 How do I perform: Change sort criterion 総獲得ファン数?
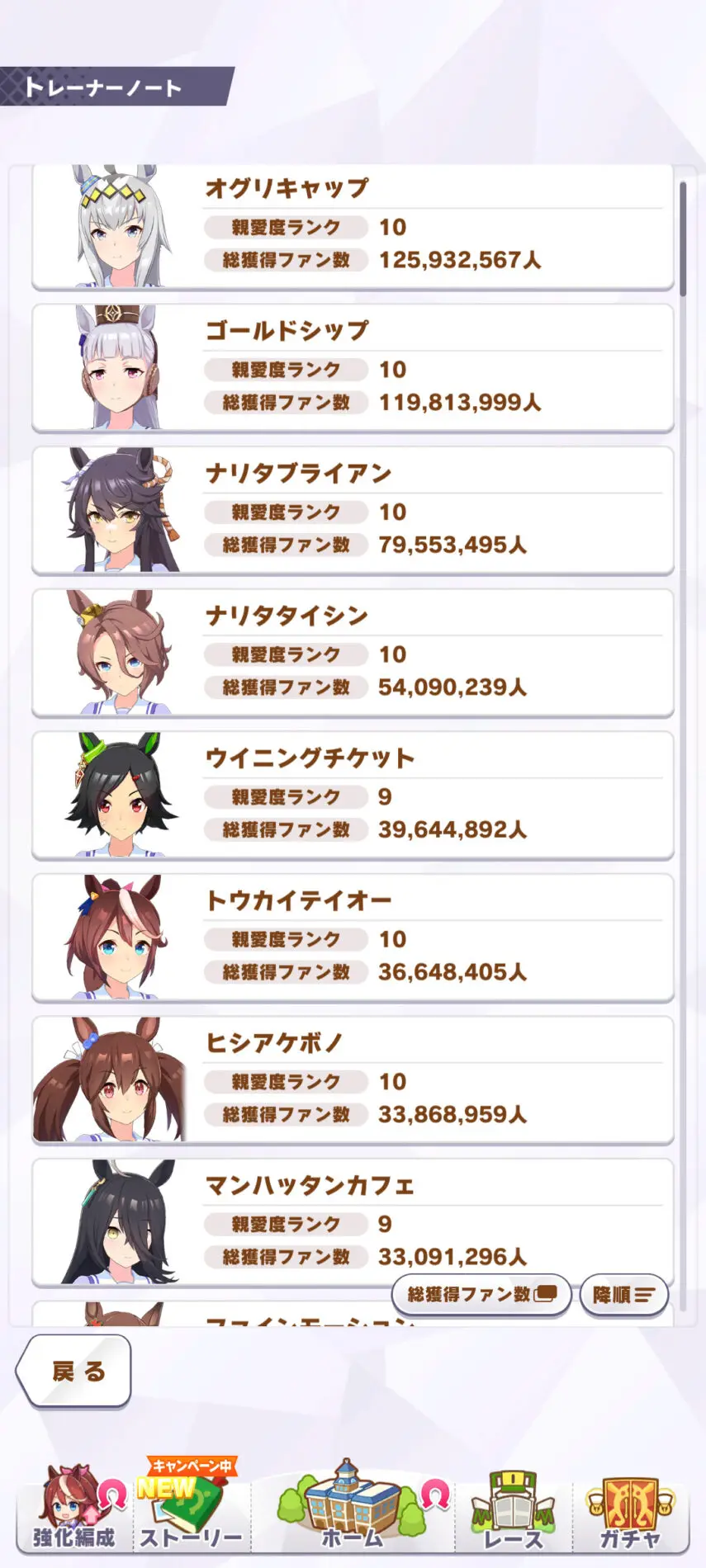tap(481, 1294)
